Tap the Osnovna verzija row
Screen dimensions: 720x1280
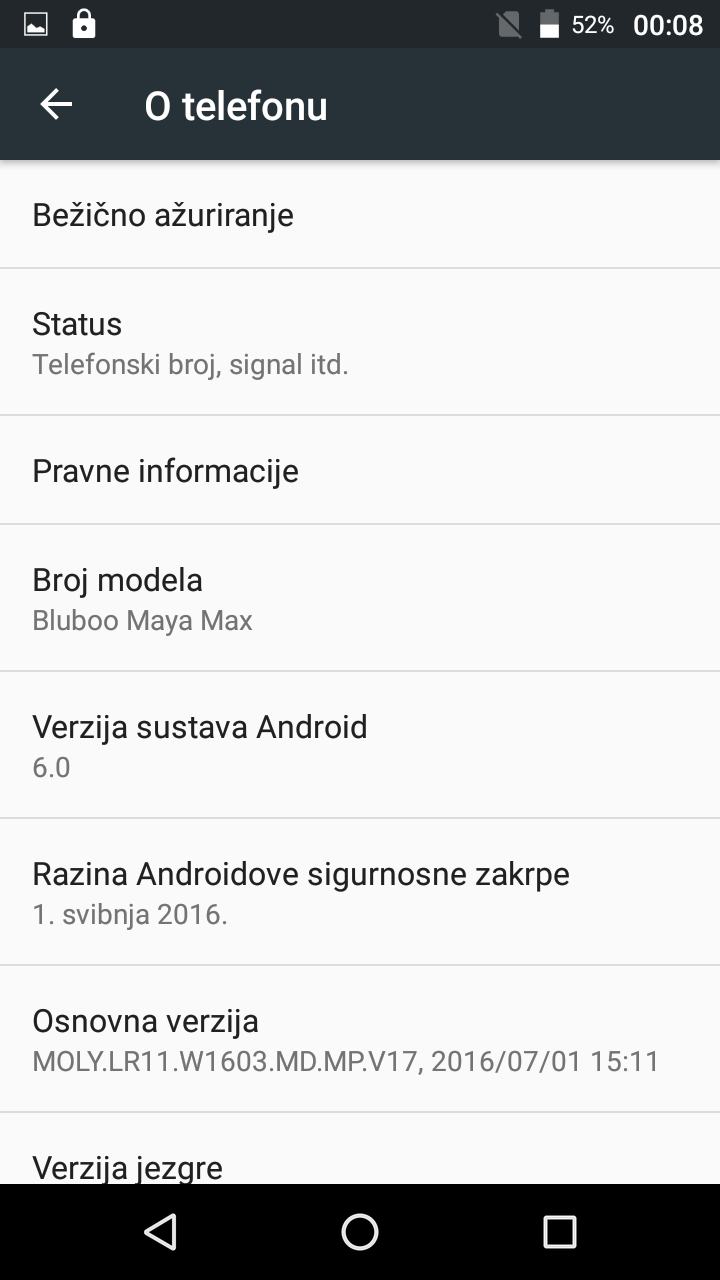point(360,1039)
